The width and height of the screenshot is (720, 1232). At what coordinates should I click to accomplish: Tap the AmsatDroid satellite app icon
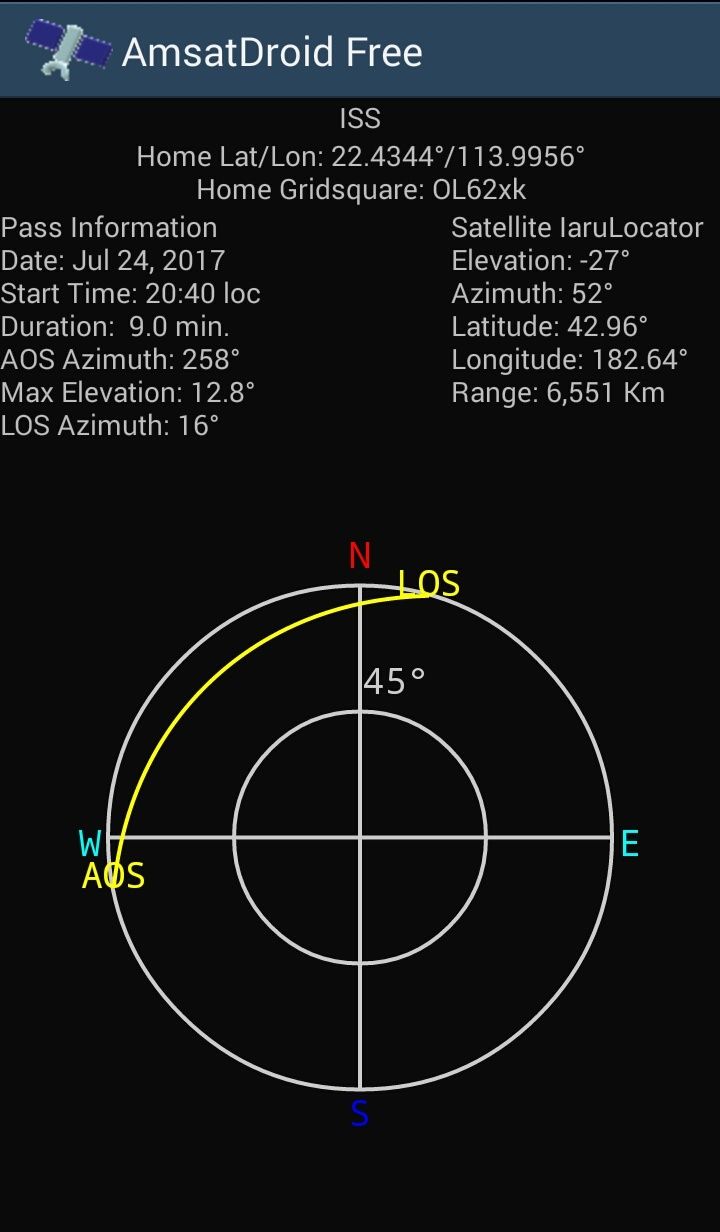point(68,50)
